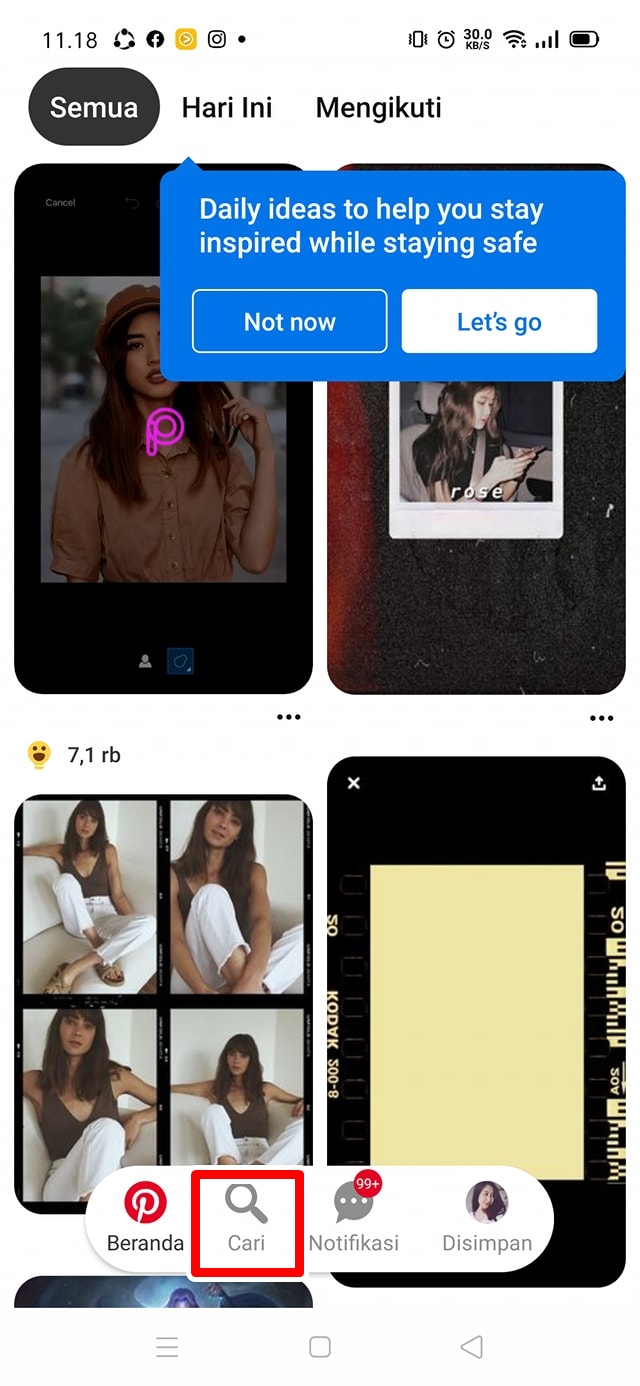Open the rose polaroid pin
The width and height of the screenshot is (640, 1386).
pyautogui.click(x=476, y=540)
